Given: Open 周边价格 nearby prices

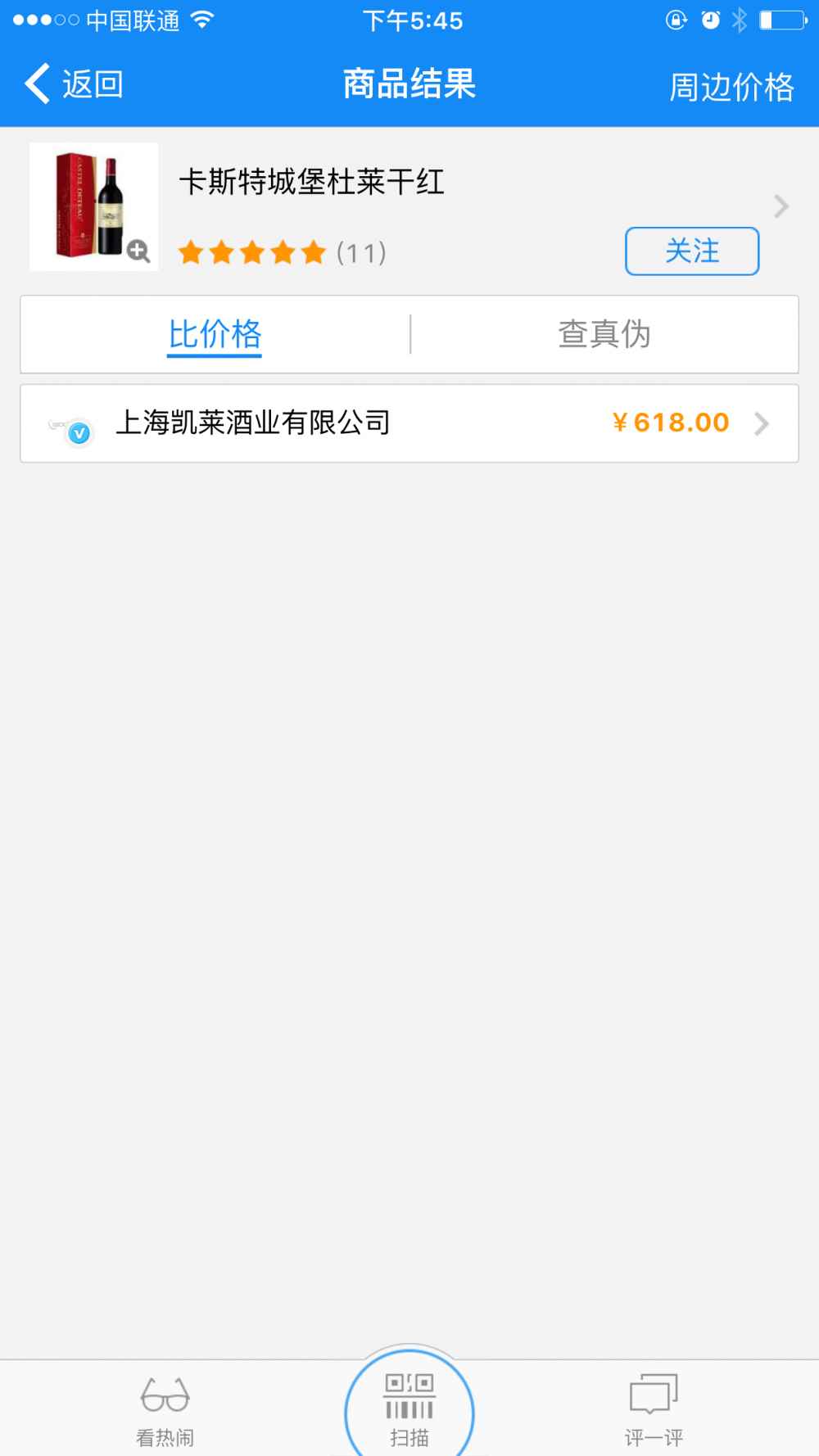Looking at the screenshot, I should (731, 87).
